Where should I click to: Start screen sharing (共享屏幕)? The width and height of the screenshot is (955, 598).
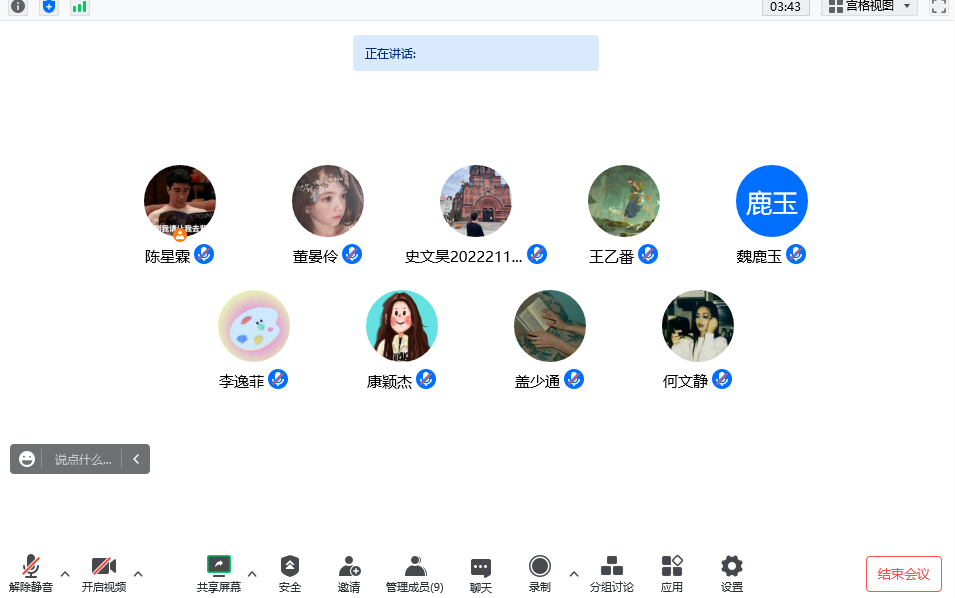click(x=218, y=573)
